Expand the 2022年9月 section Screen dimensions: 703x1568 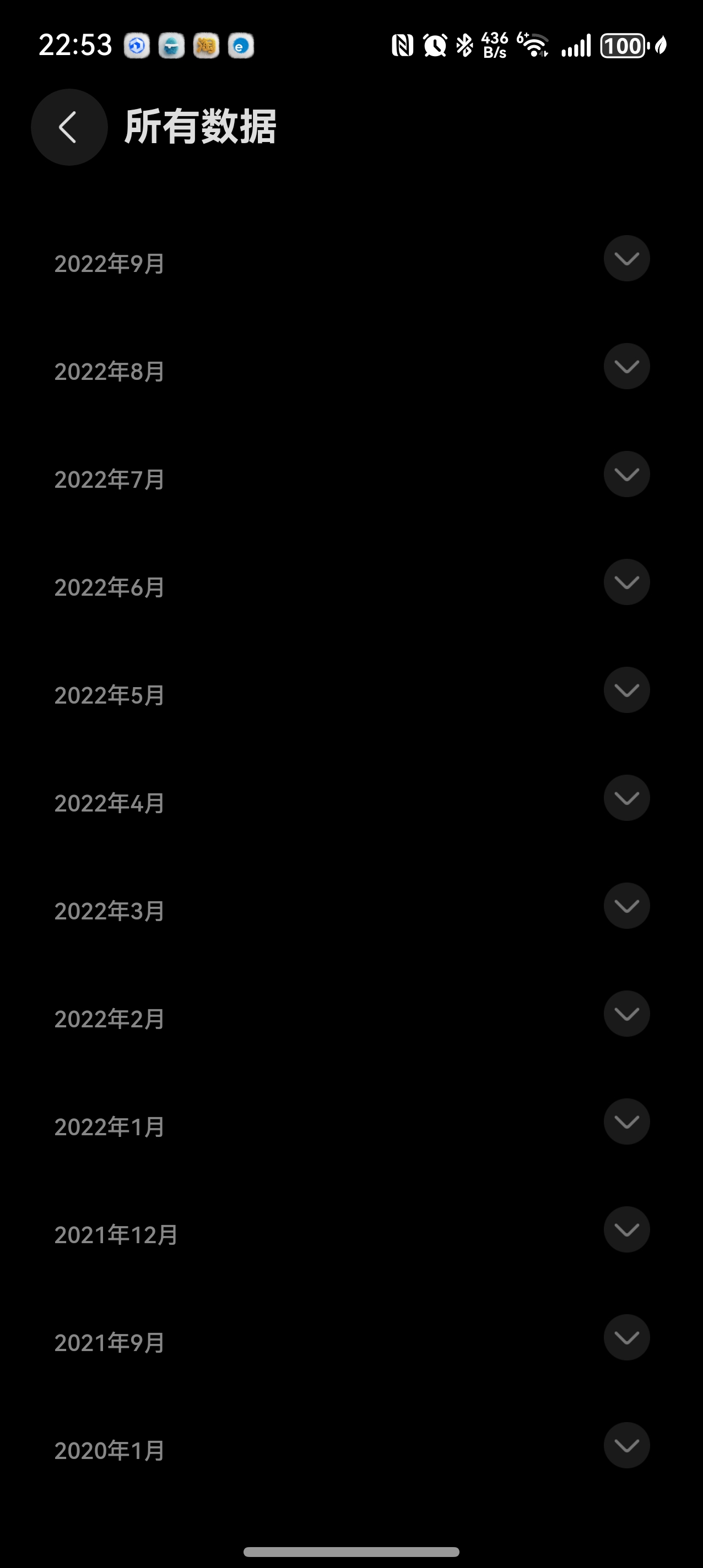[x=626, y=259]
